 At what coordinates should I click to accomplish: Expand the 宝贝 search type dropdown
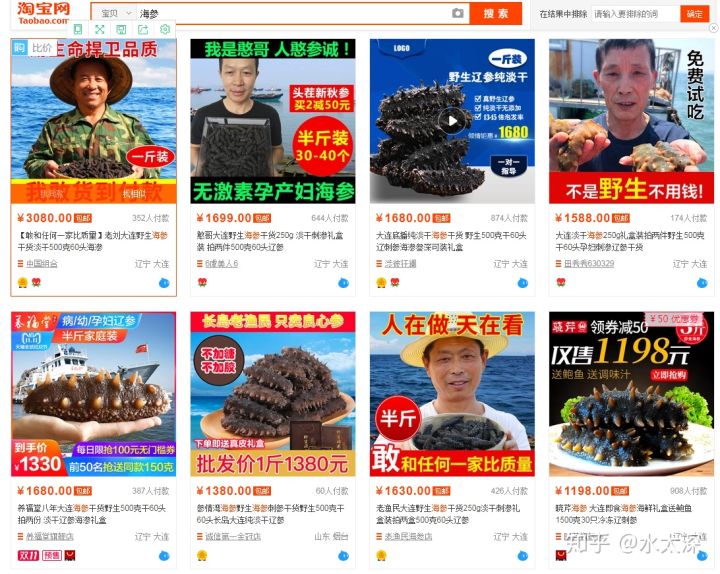113,13
